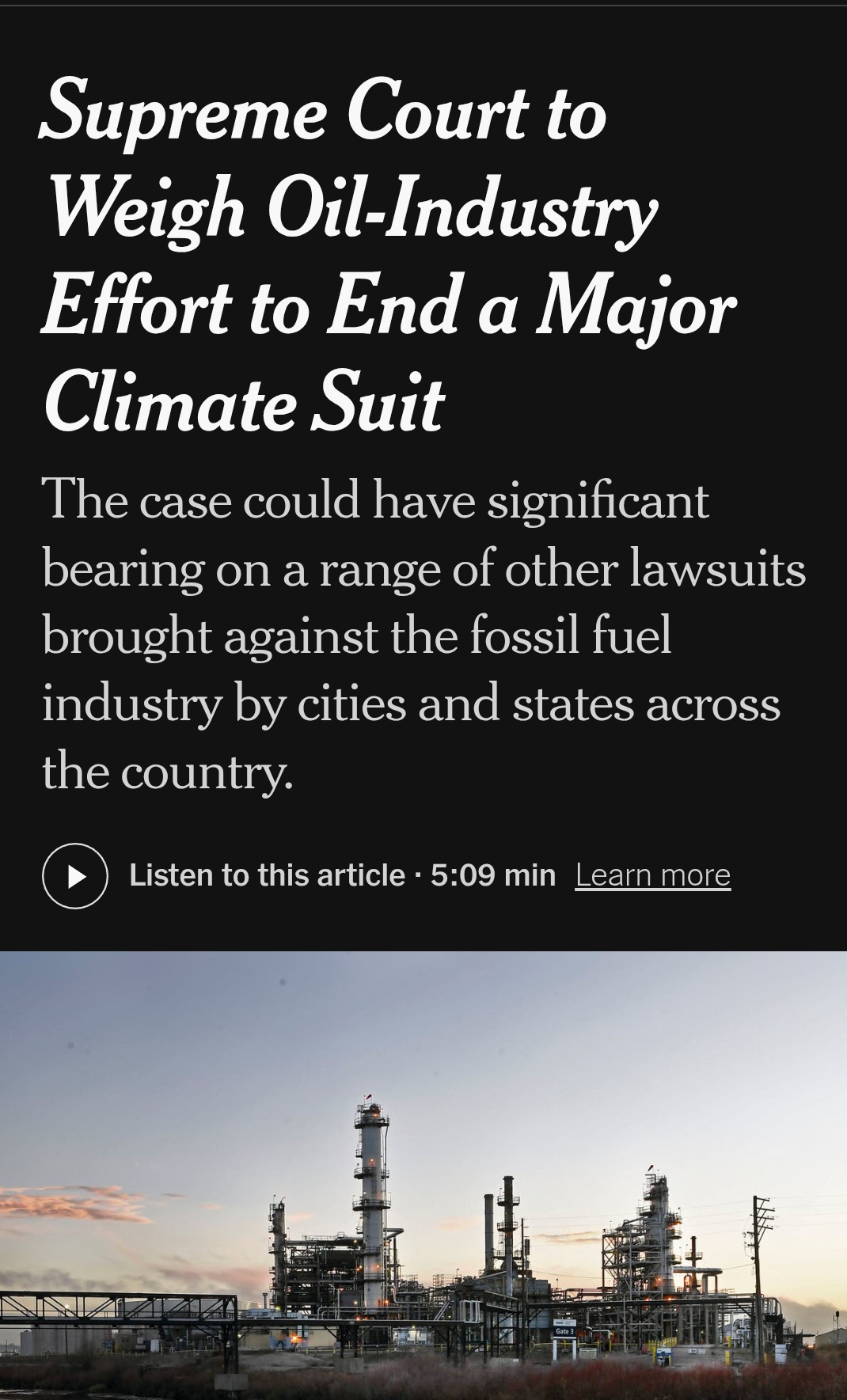Play the audio version of this article
The height and width of the screenshot is (1400, 847).
pos(75,876)
